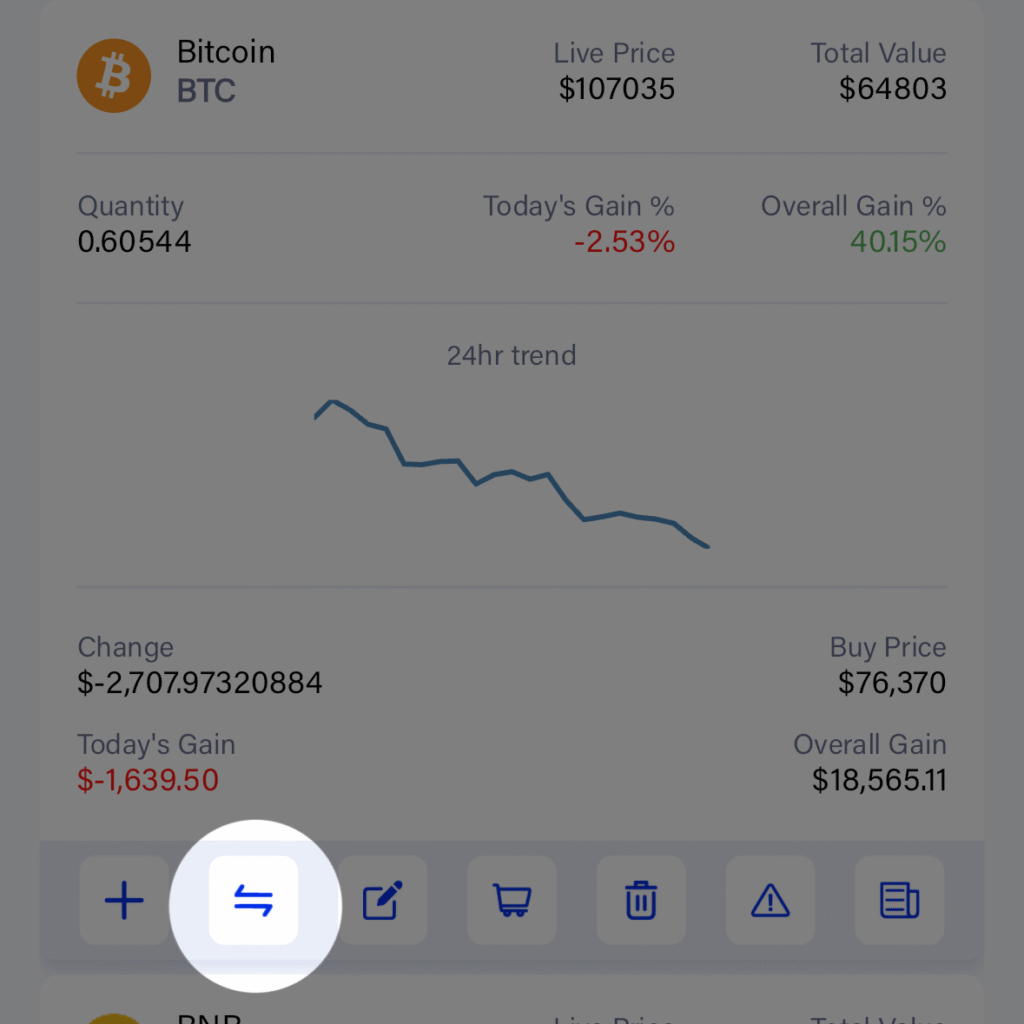Open the shopping cart icon for Bitcoin
The image size is (1024, 1024).
(x=511, y=901)
